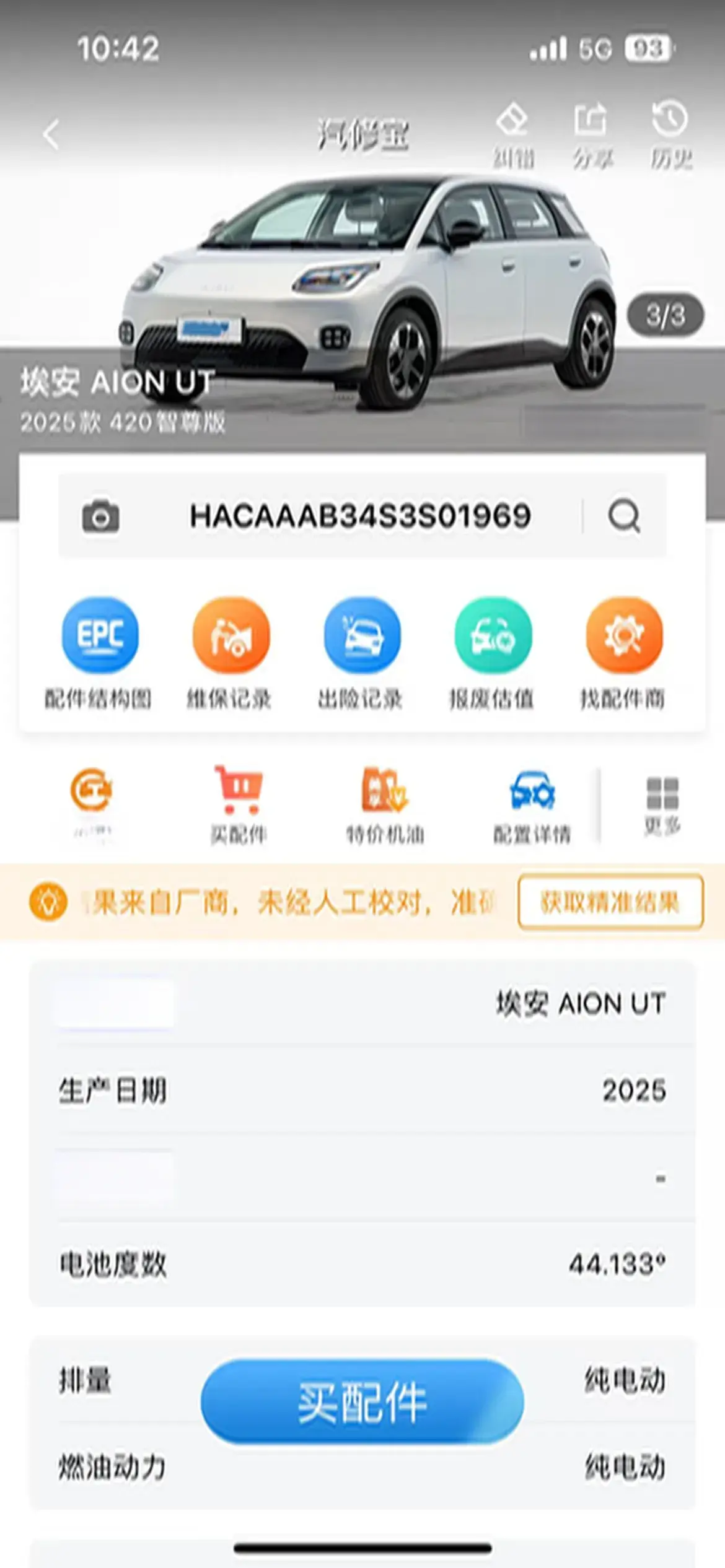Tap the magnifier to search the VIN
Image resolution: width=725 pixels, height=1568 pixels.
pyautogui.click(x=624, y=516)
